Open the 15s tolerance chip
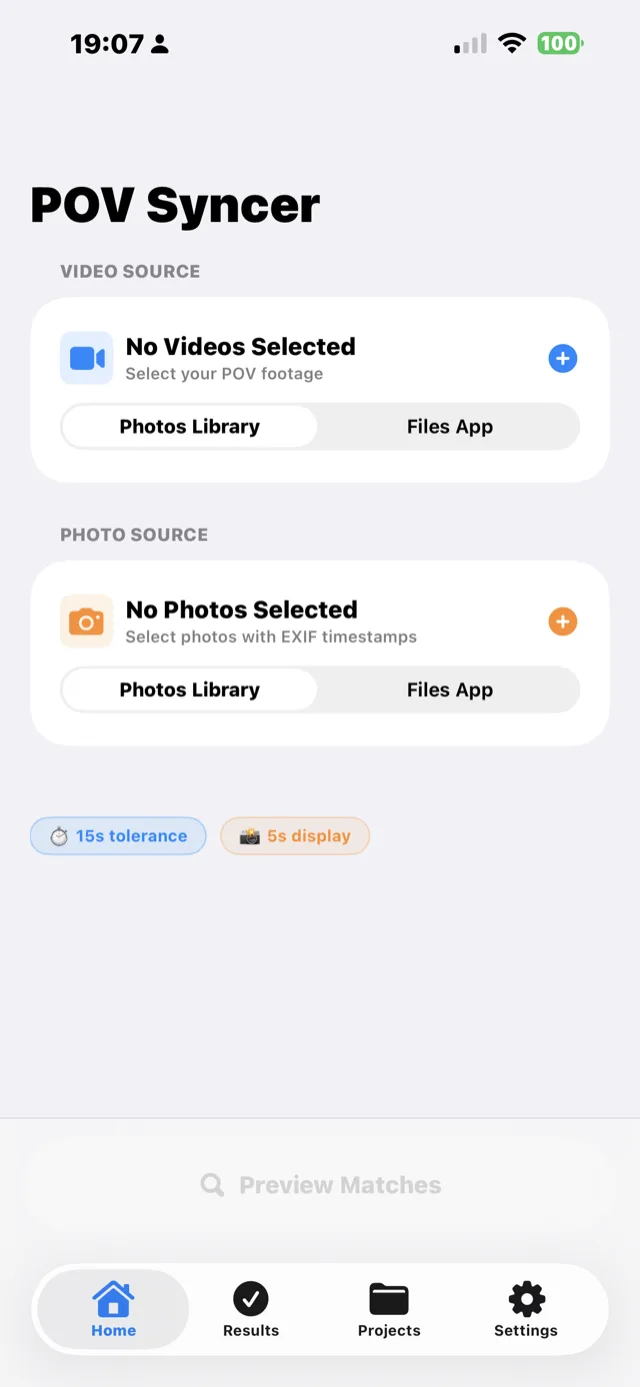Screen dimensions: 640x1387 [x=118, y=836]
